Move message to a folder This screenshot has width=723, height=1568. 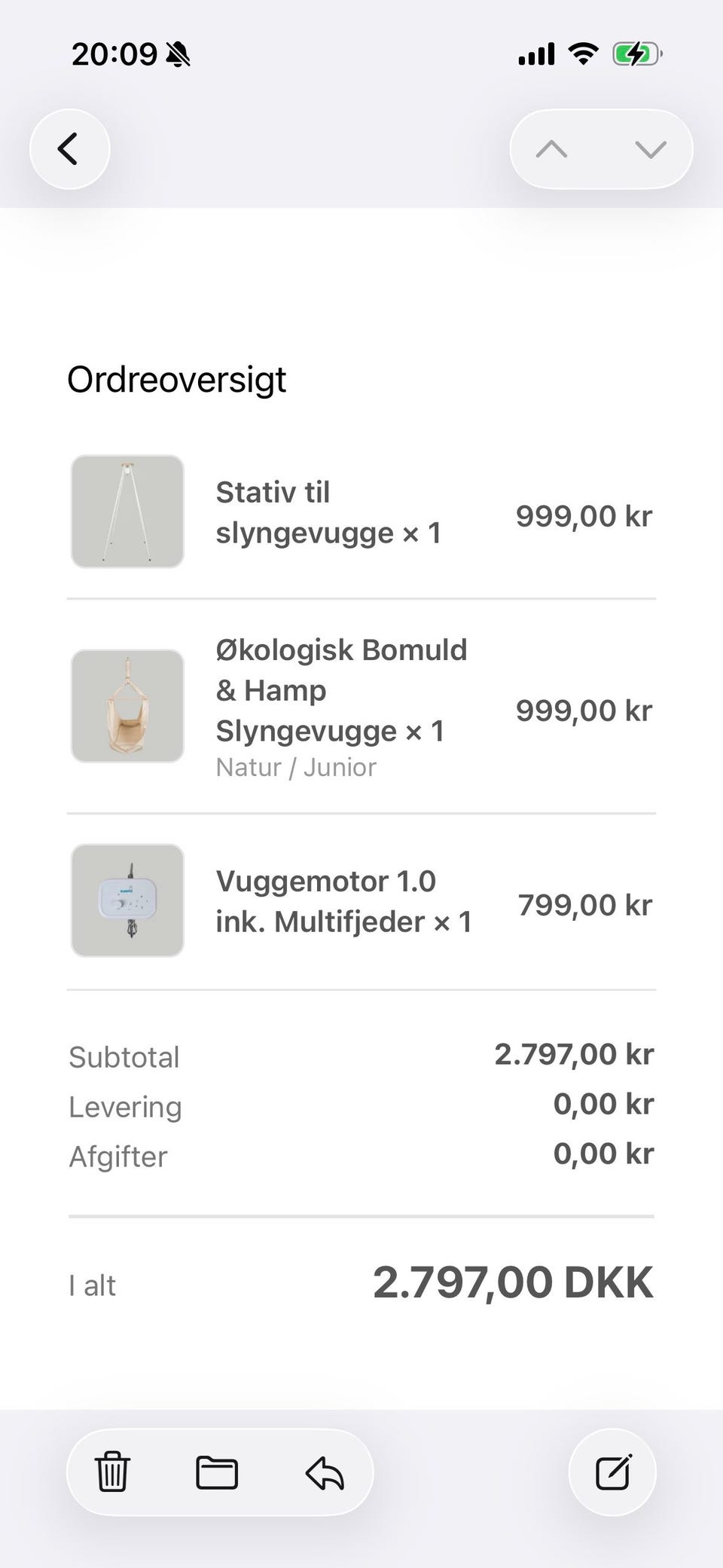217,1472
